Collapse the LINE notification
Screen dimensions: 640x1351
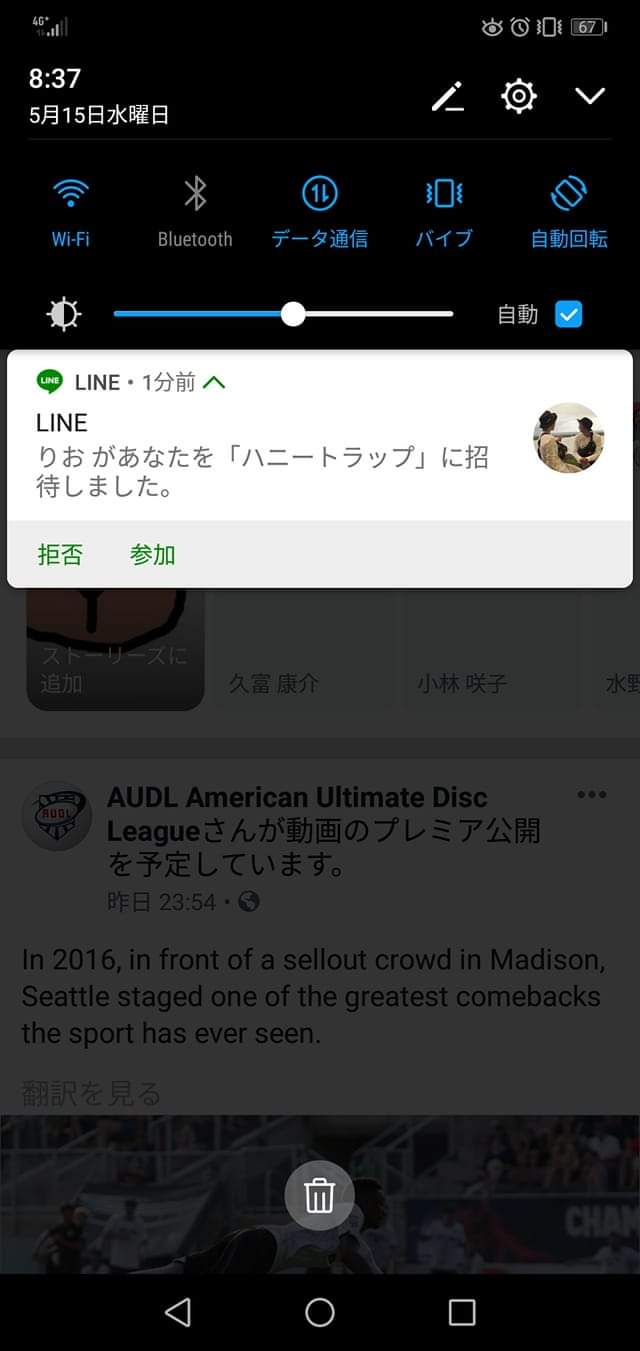click(214, 382)
